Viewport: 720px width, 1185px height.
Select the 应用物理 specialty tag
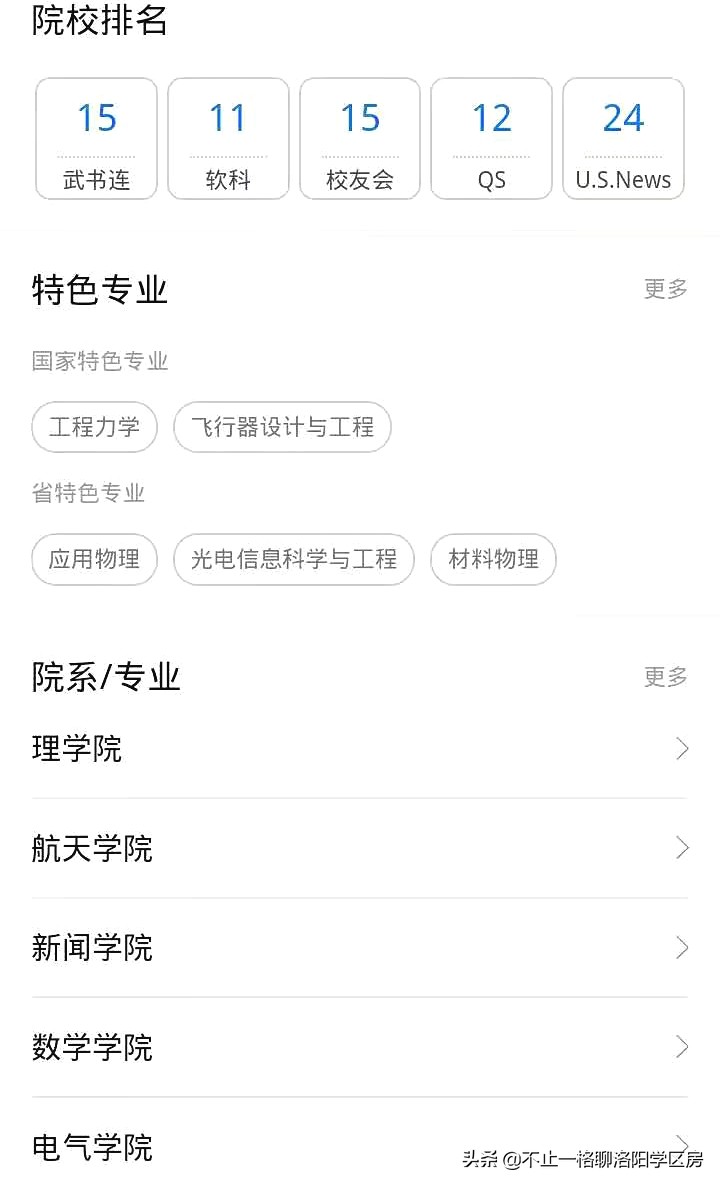94,560
